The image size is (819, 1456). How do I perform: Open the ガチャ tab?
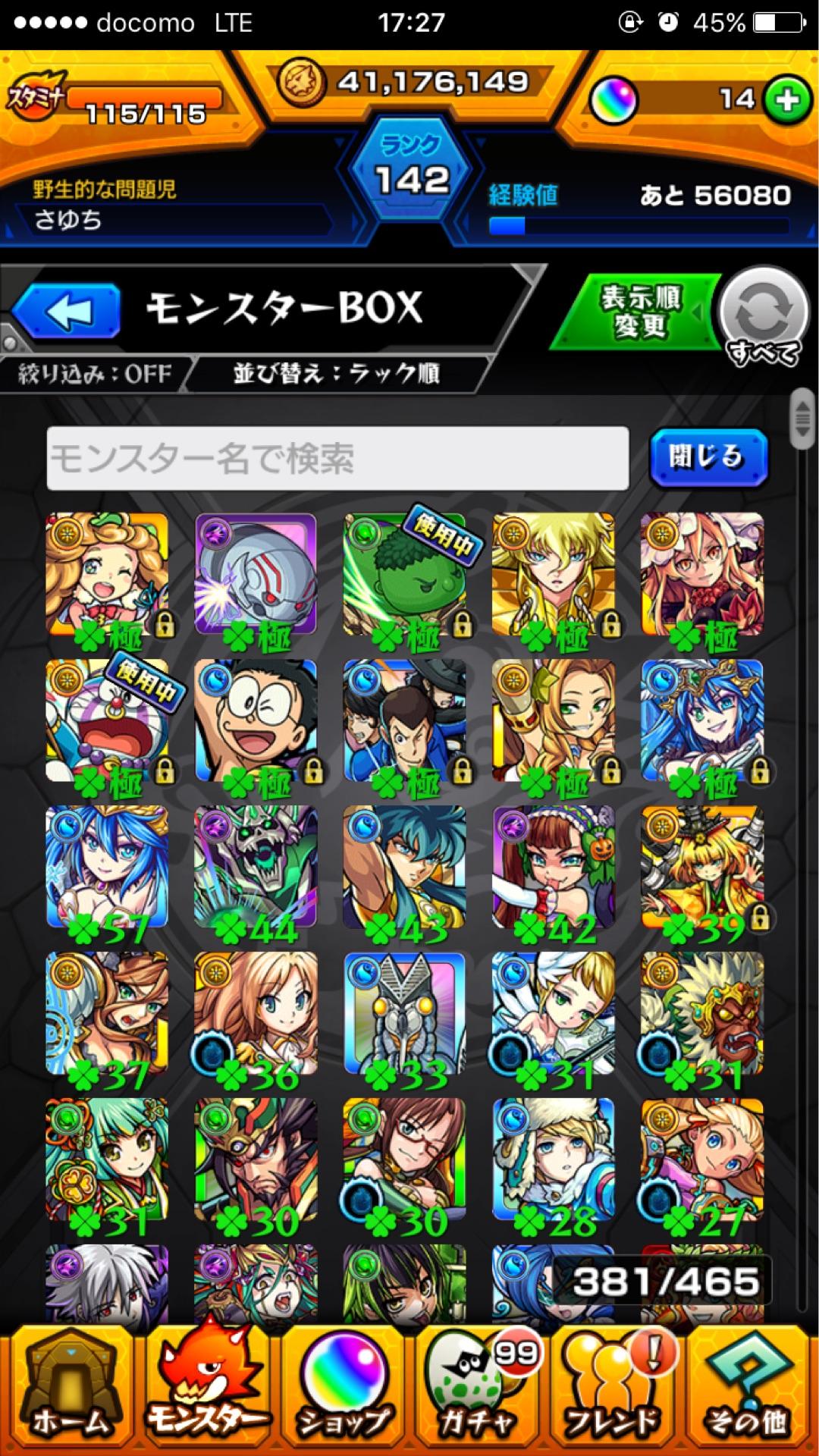[478, 1393]
